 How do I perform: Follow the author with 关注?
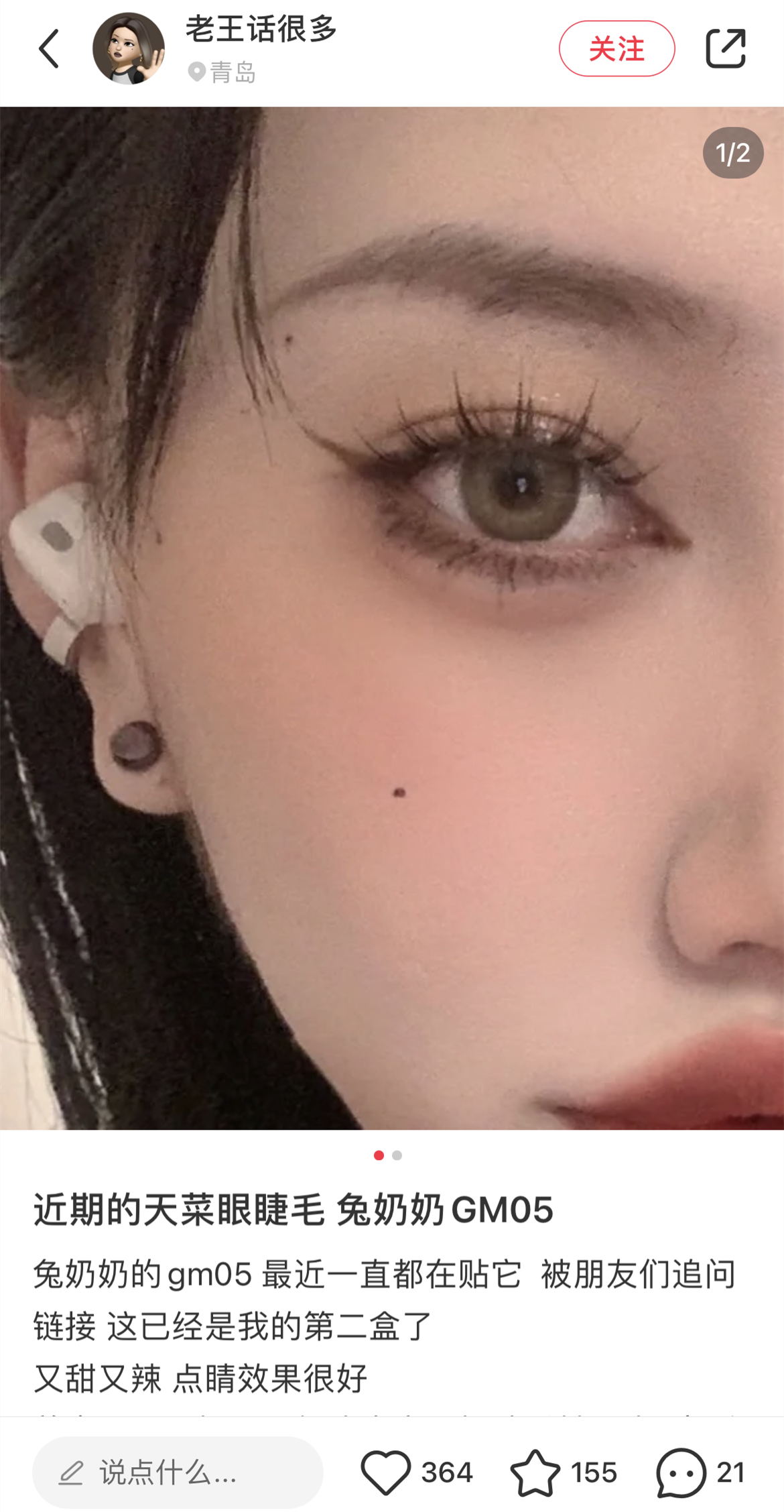[x=616, y=49]
